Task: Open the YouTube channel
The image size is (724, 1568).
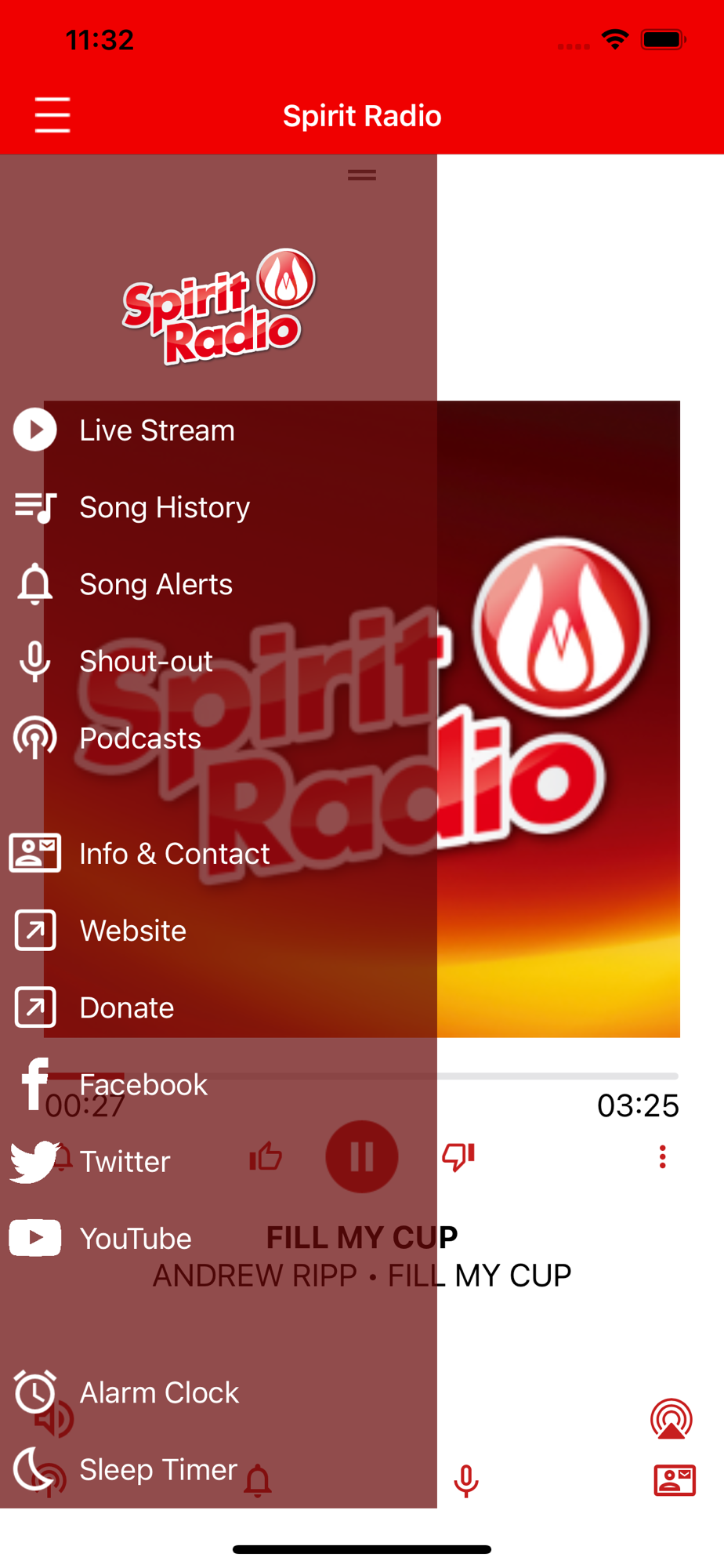Action: pos(135,1239)
